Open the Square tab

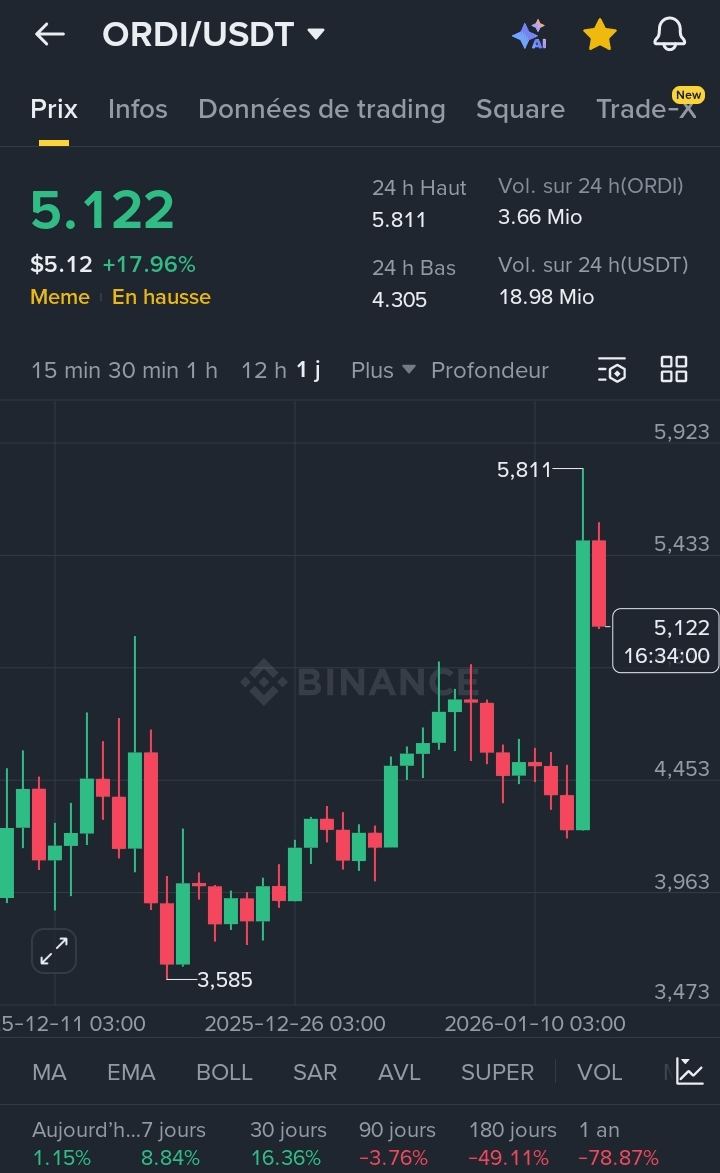(520, 109)
